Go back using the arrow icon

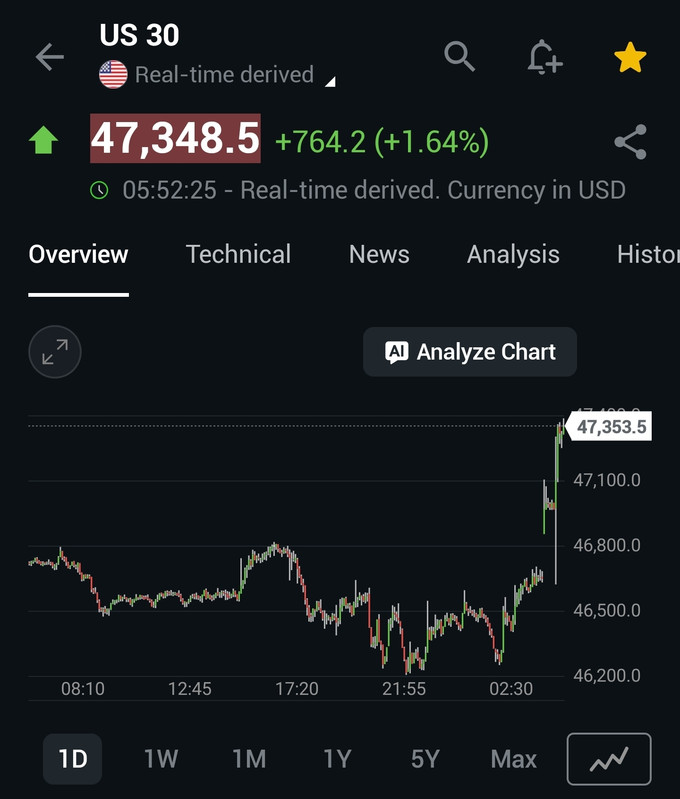pyautogui.click(x=49, y=57)
